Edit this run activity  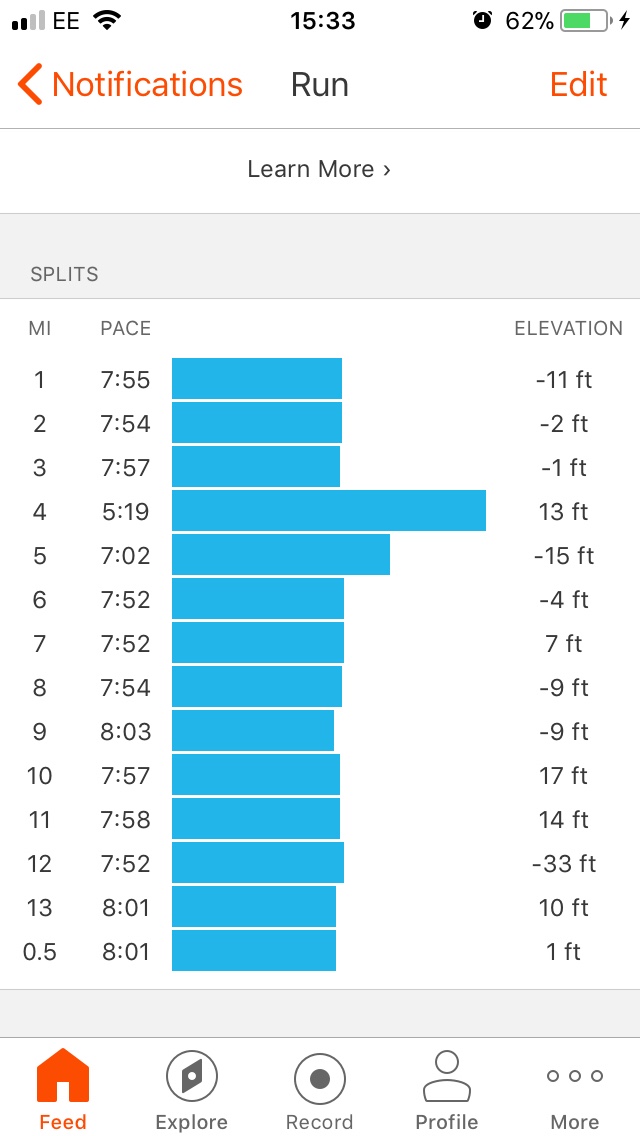click(x=578, y=85)
